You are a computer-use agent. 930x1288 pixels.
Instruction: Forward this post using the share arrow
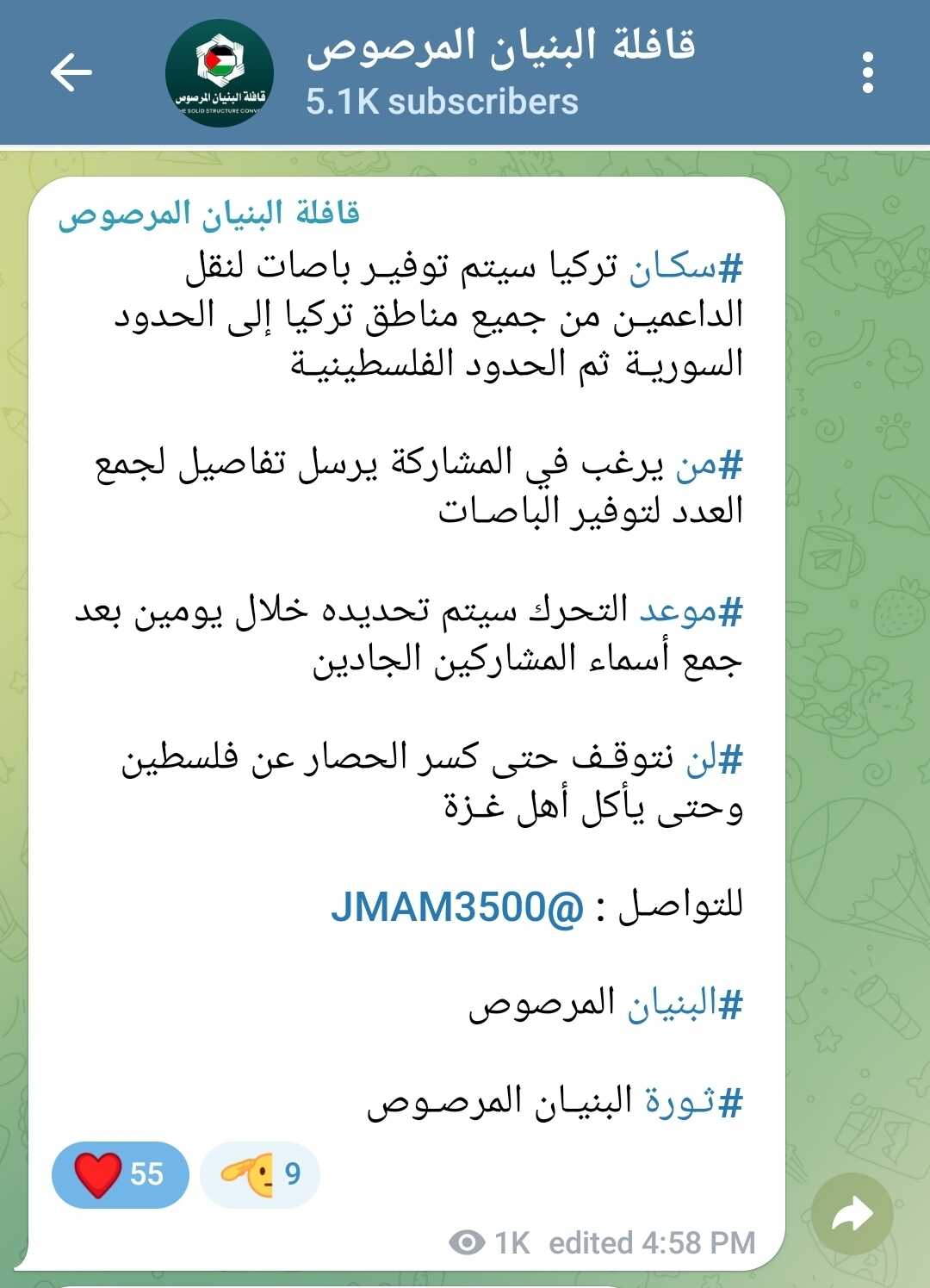point(852,1215)
